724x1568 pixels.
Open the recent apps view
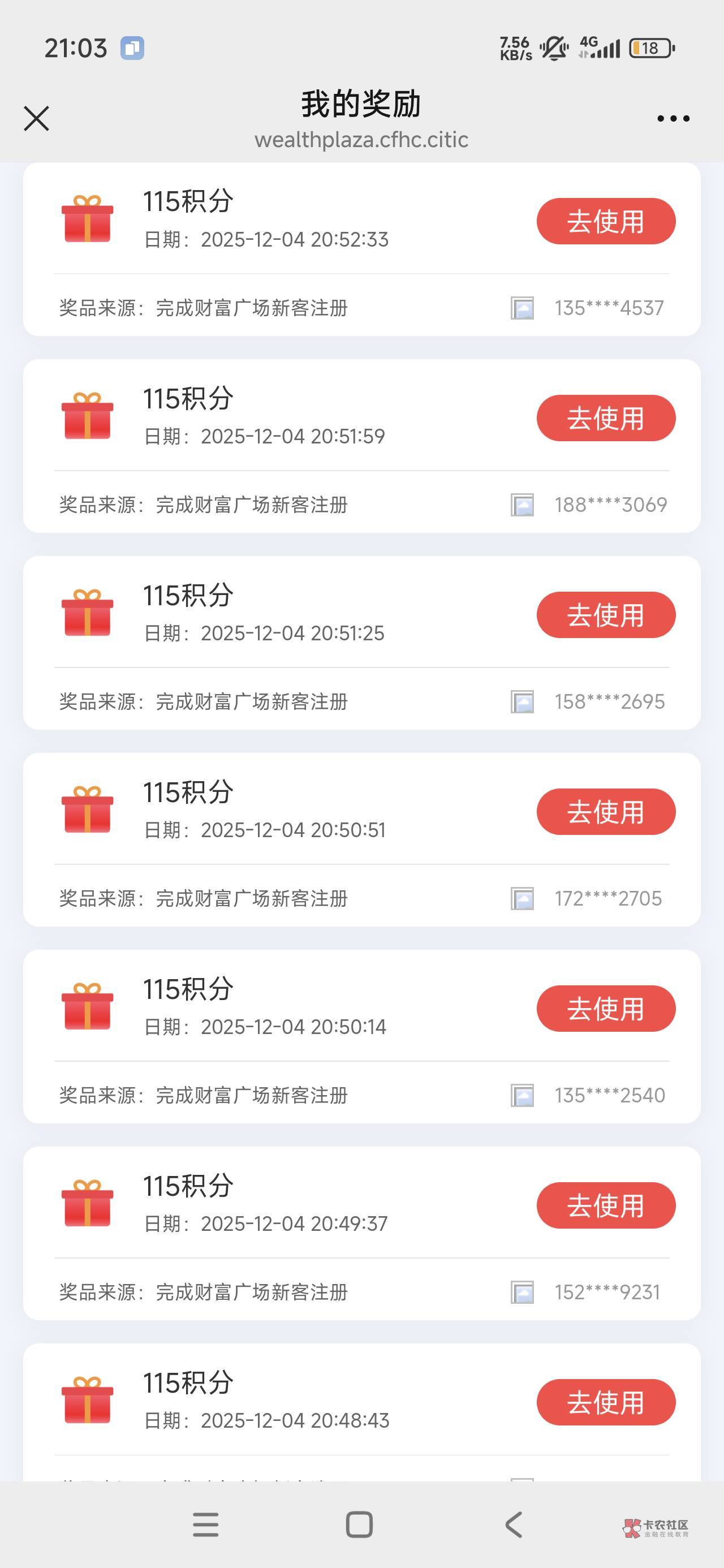click(x=206, y=1525)
